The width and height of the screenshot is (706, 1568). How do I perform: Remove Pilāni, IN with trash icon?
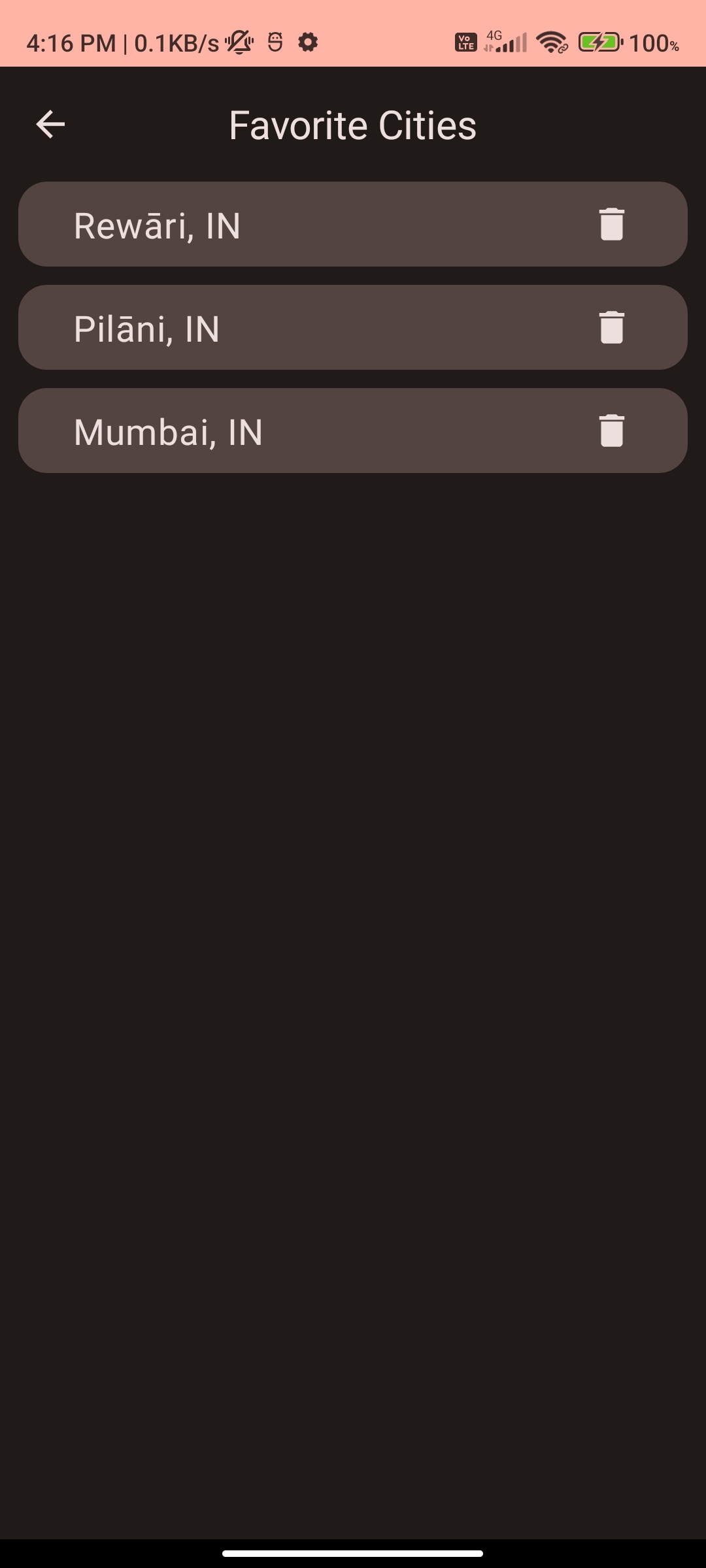pyautogui.click(x=612, y=328)
